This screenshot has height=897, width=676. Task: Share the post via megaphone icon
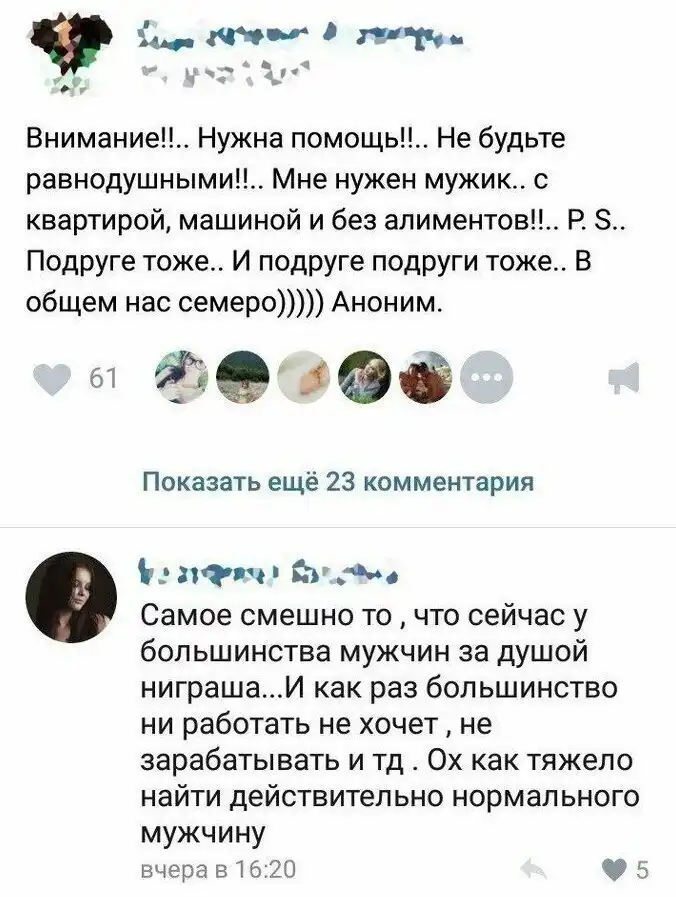pos(625,379)
